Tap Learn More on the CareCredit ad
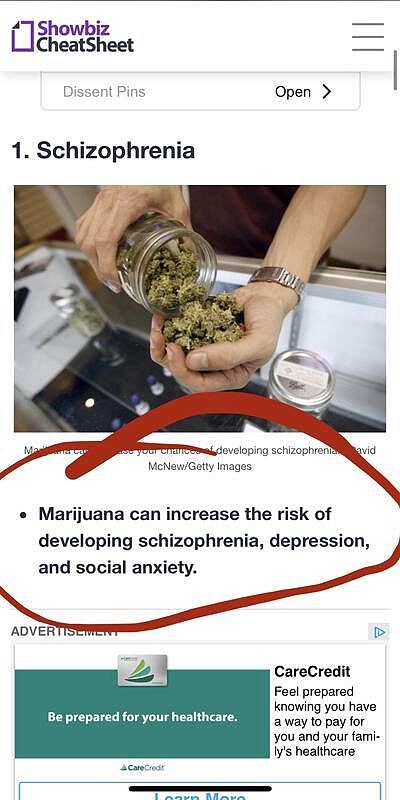 click(200, 793)
